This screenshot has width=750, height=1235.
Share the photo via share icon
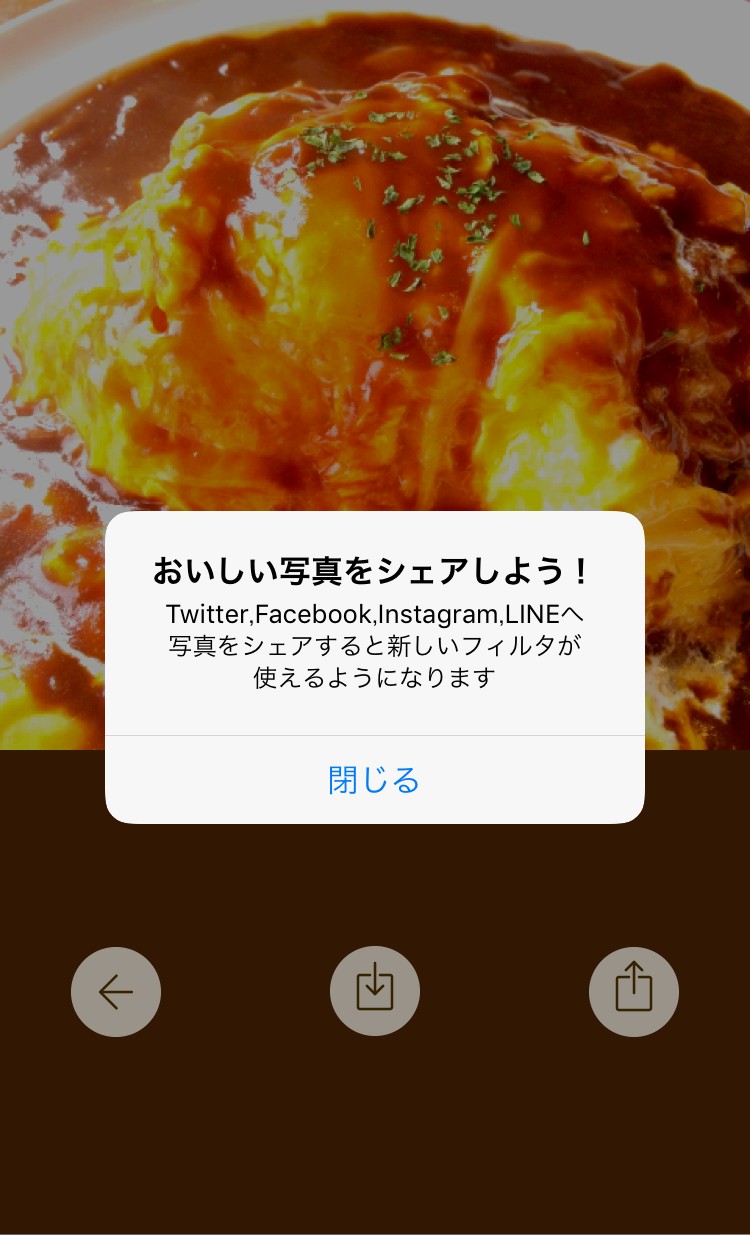click(634, 991)
